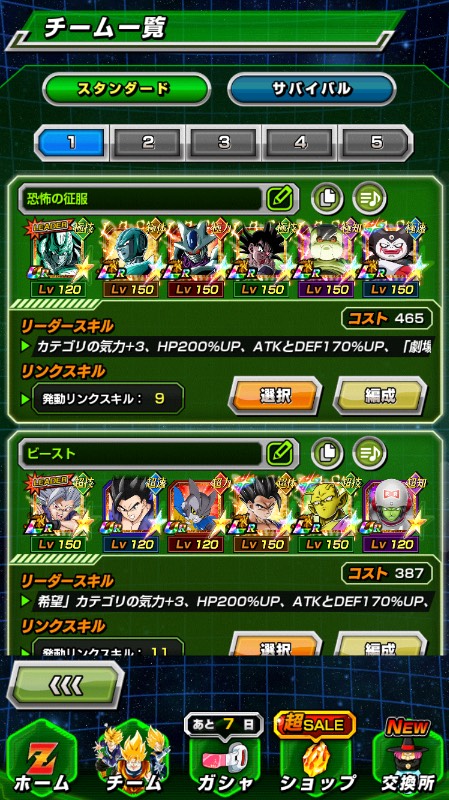Viewport: 449px width, 800px height.
Task: Select team page 2
Action: pyautogui.click(x=148, y=143)
